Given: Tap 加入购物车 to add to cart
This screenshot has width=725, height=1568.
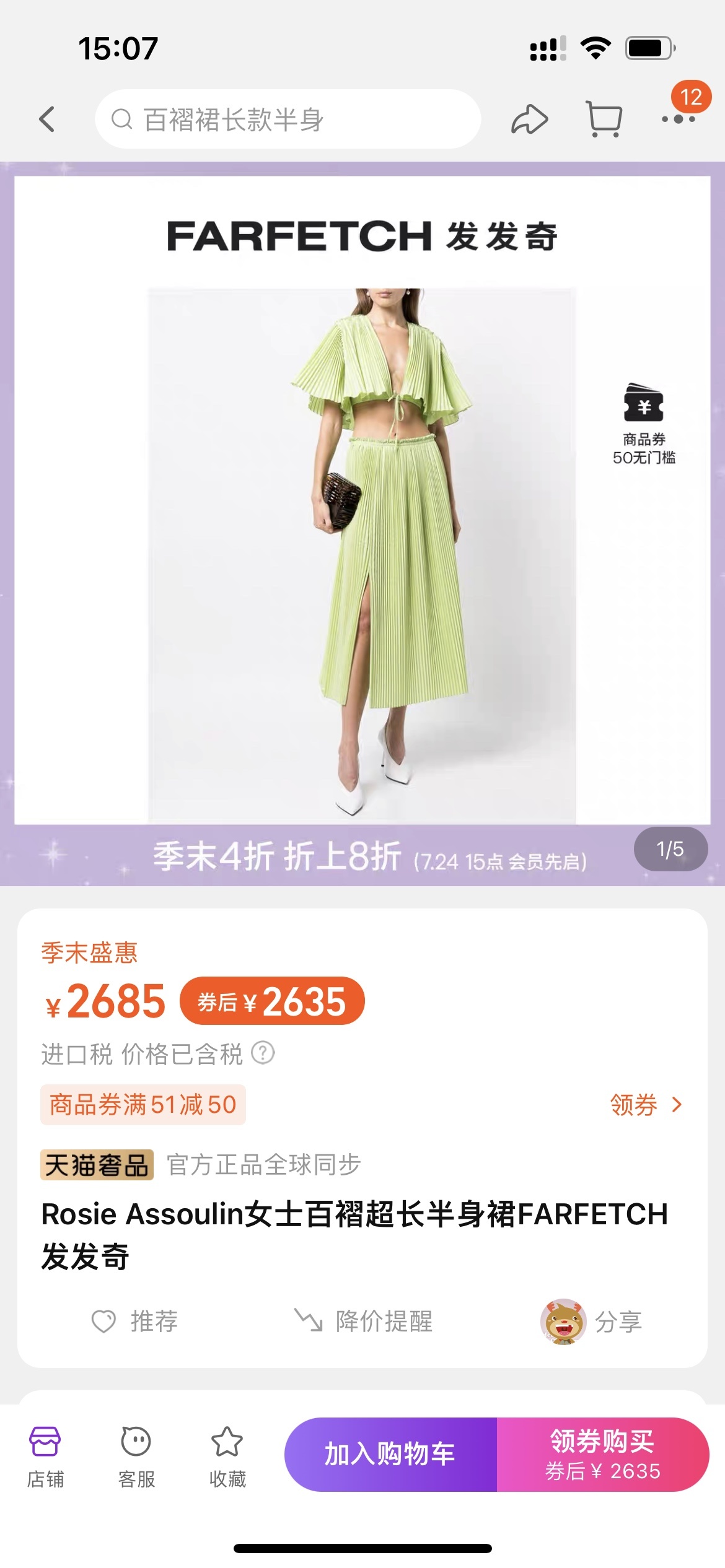Looking at the screenshot, I should click(x=390, y=1454).
